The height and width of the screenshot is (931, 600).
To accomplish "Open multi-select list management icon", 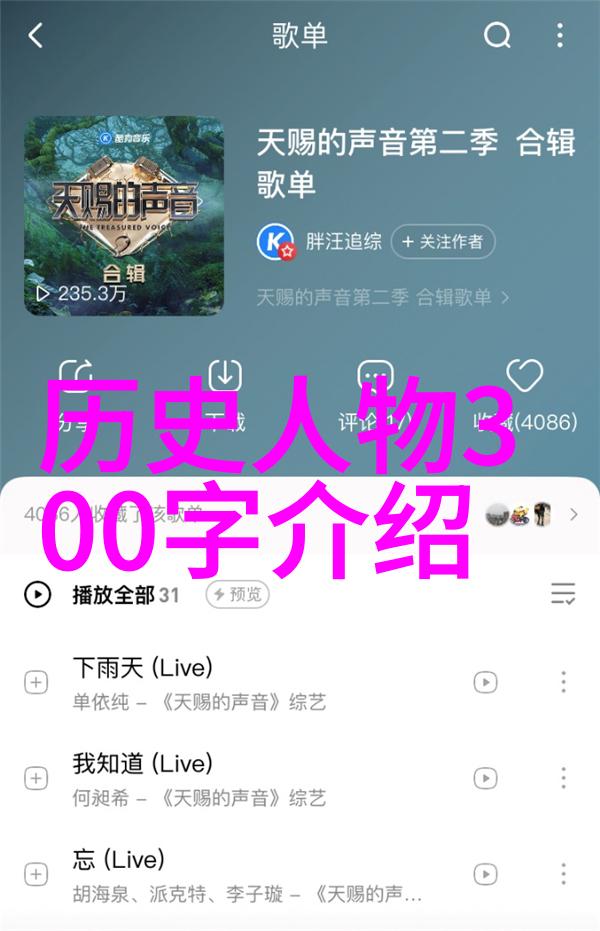I will (x=563, y=595).
